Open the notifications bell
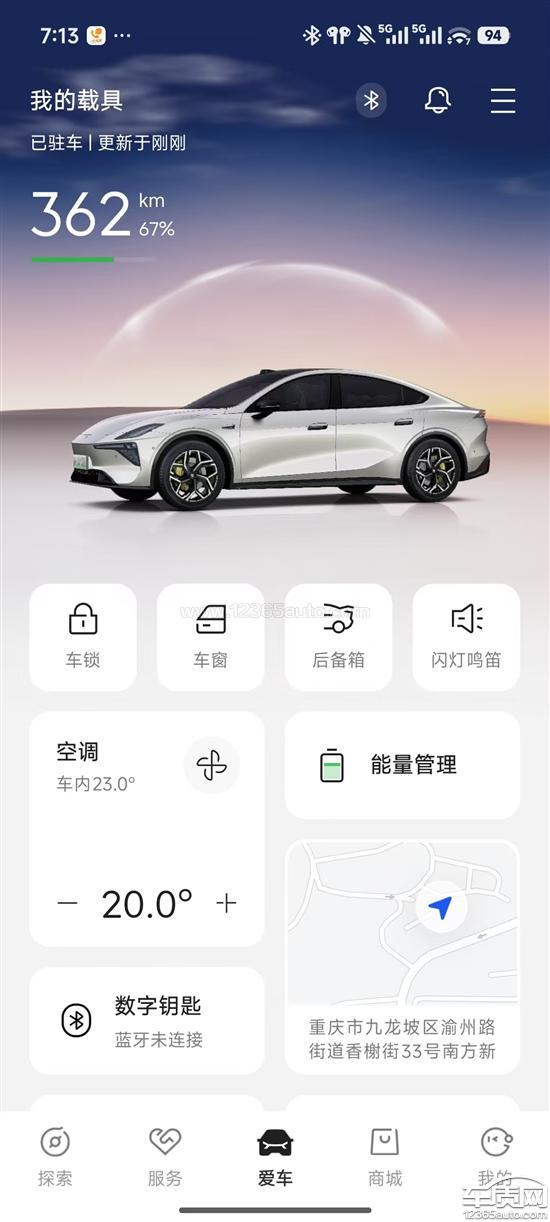The image size is (550, 1222). click(x=437, y=100)
